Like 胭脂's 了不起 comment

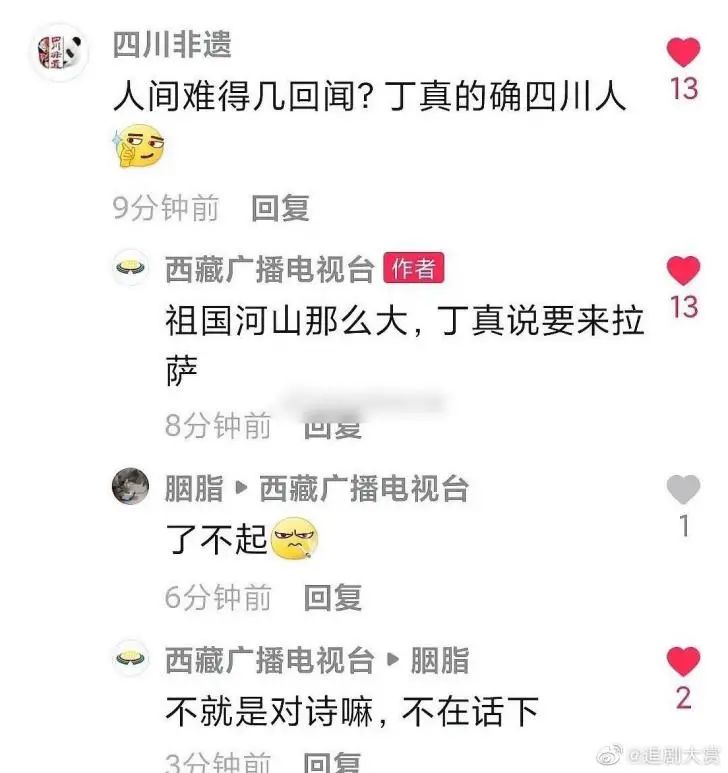click(x=684, y=489)
